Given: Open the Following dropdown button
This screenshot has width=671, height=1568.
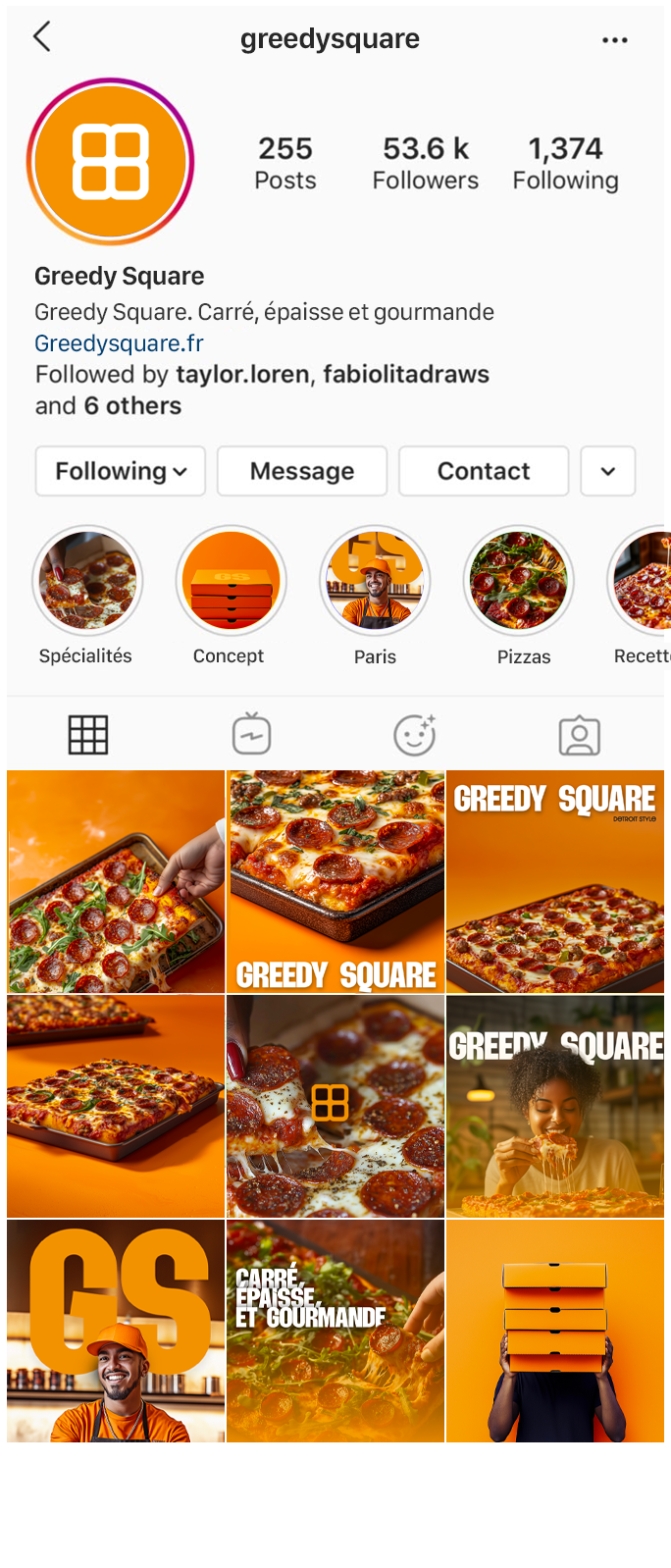Looking at the screenshot, I should (x=120, y=471).
